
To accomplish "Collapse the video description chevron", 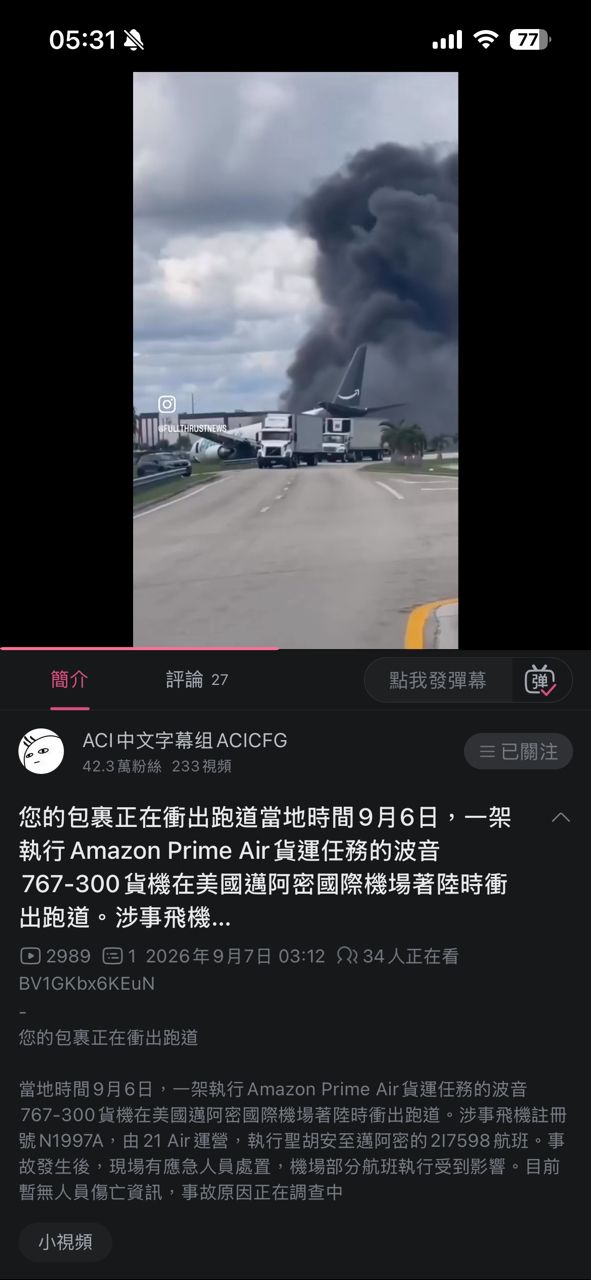I will 561,818.
